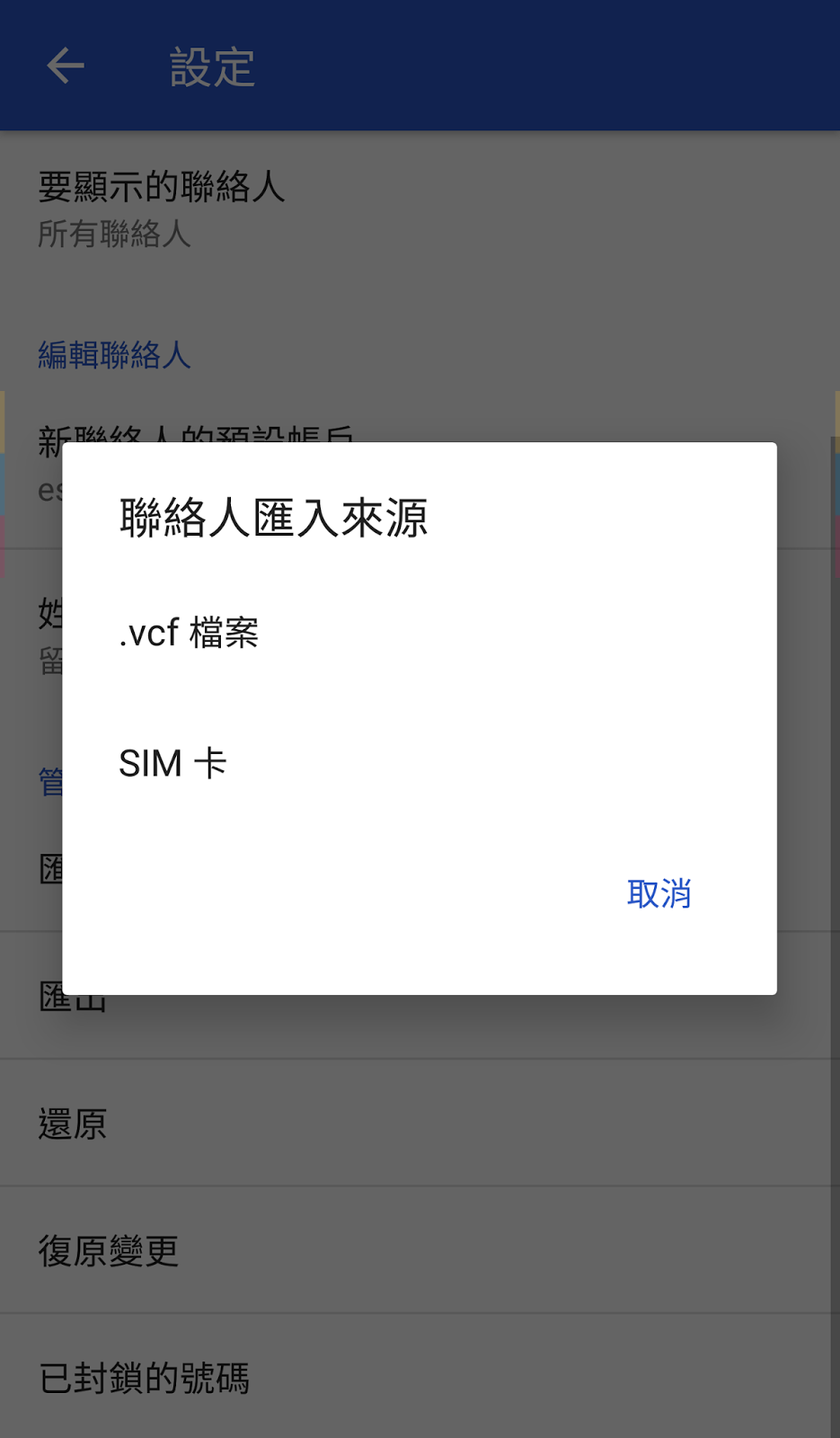Screen dimensions: 840x1438
Task: Dismiss the dialog with 取消
Action: tap(659, 893)
